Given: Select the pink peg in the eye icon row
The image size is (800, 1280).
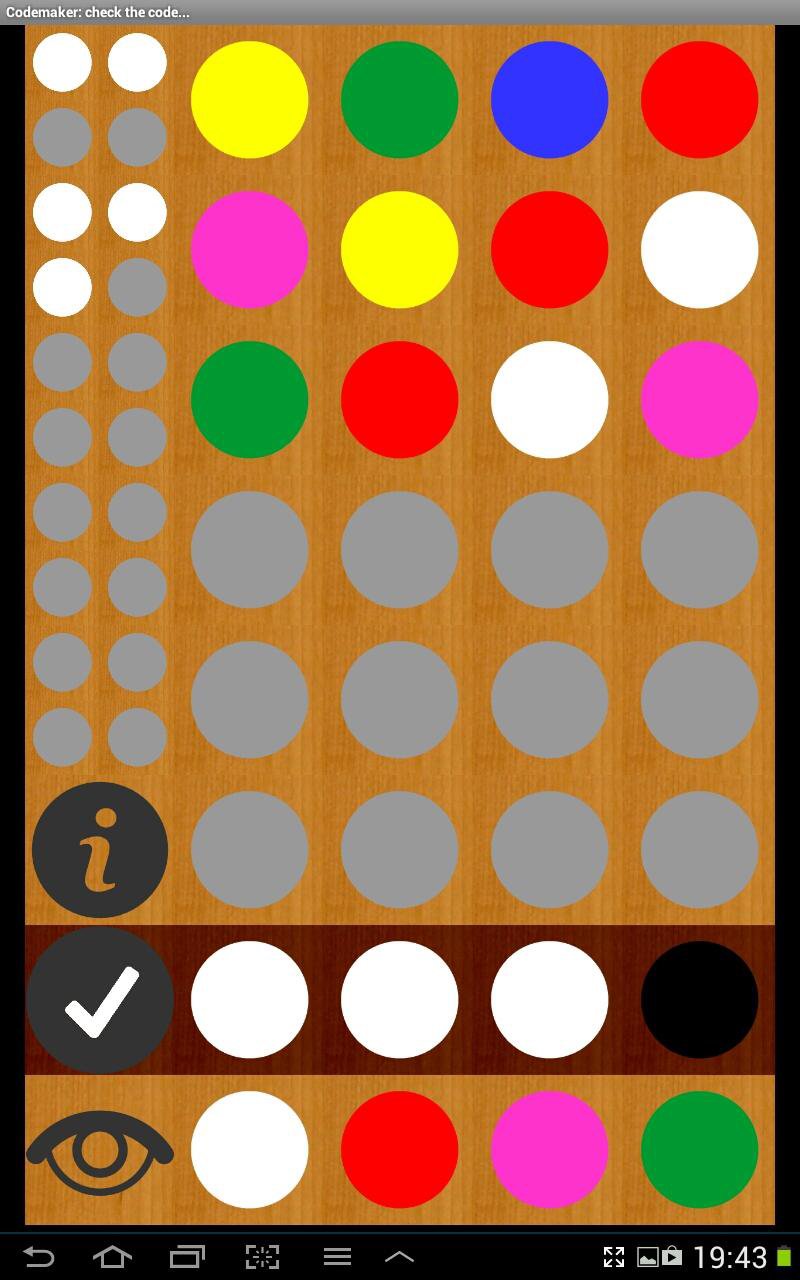Looking at the screenshot, I should 549,1150.
